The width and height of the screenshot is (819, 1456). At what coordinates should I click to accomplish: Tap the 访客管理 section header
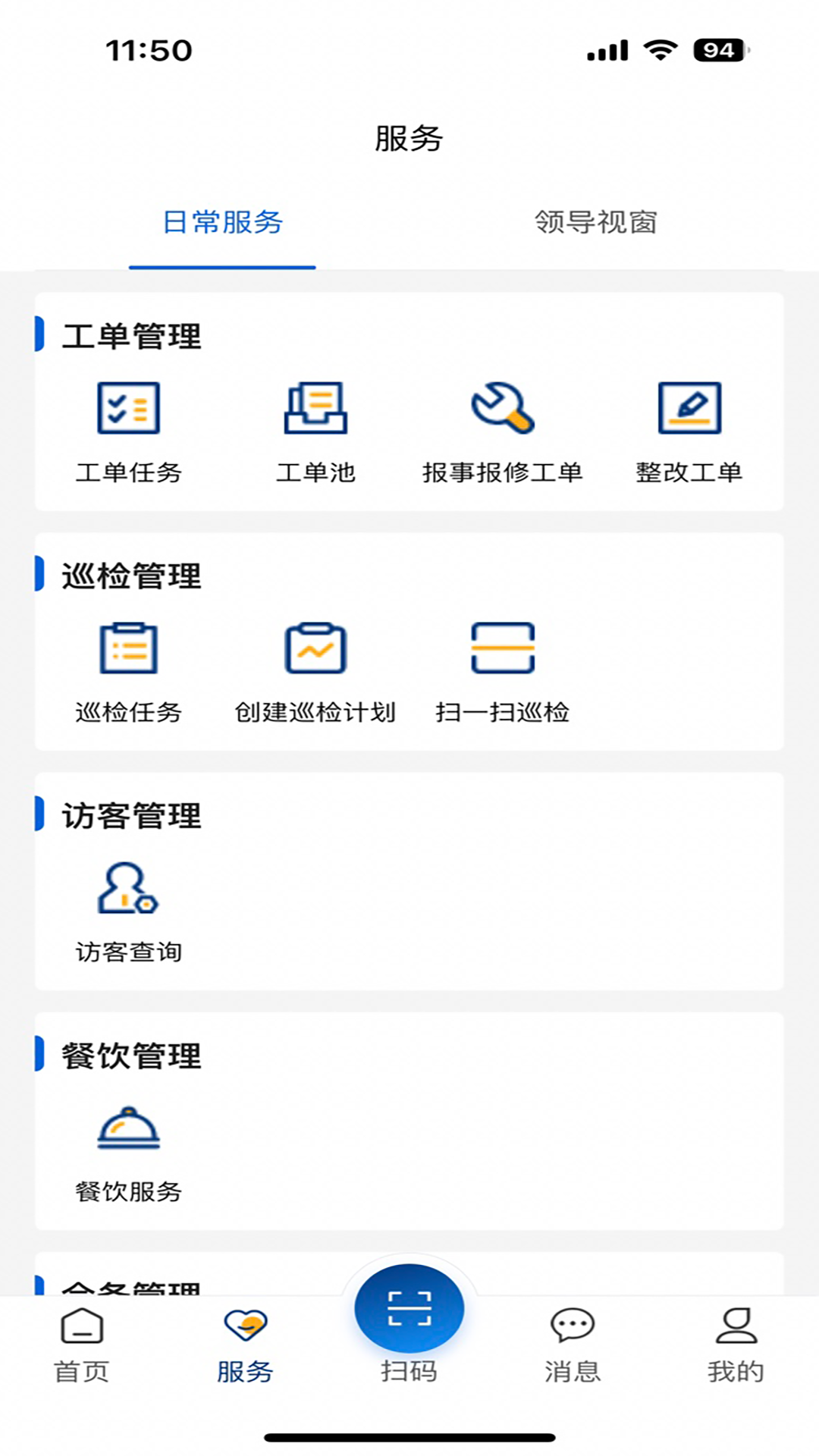pos(131,817)
